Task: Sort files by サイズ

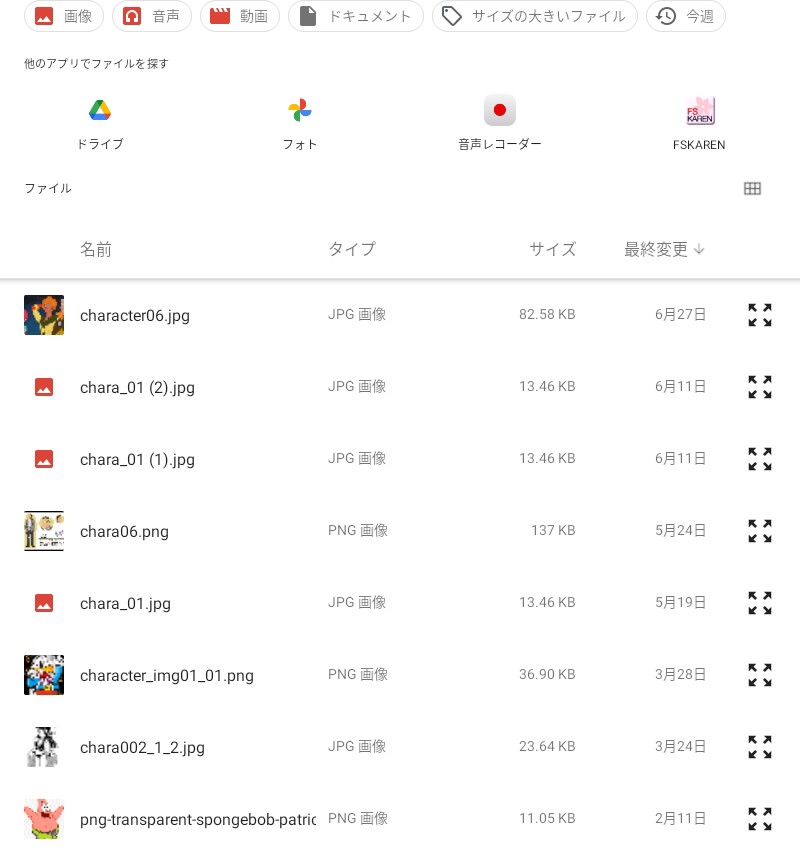Action: 552,249
